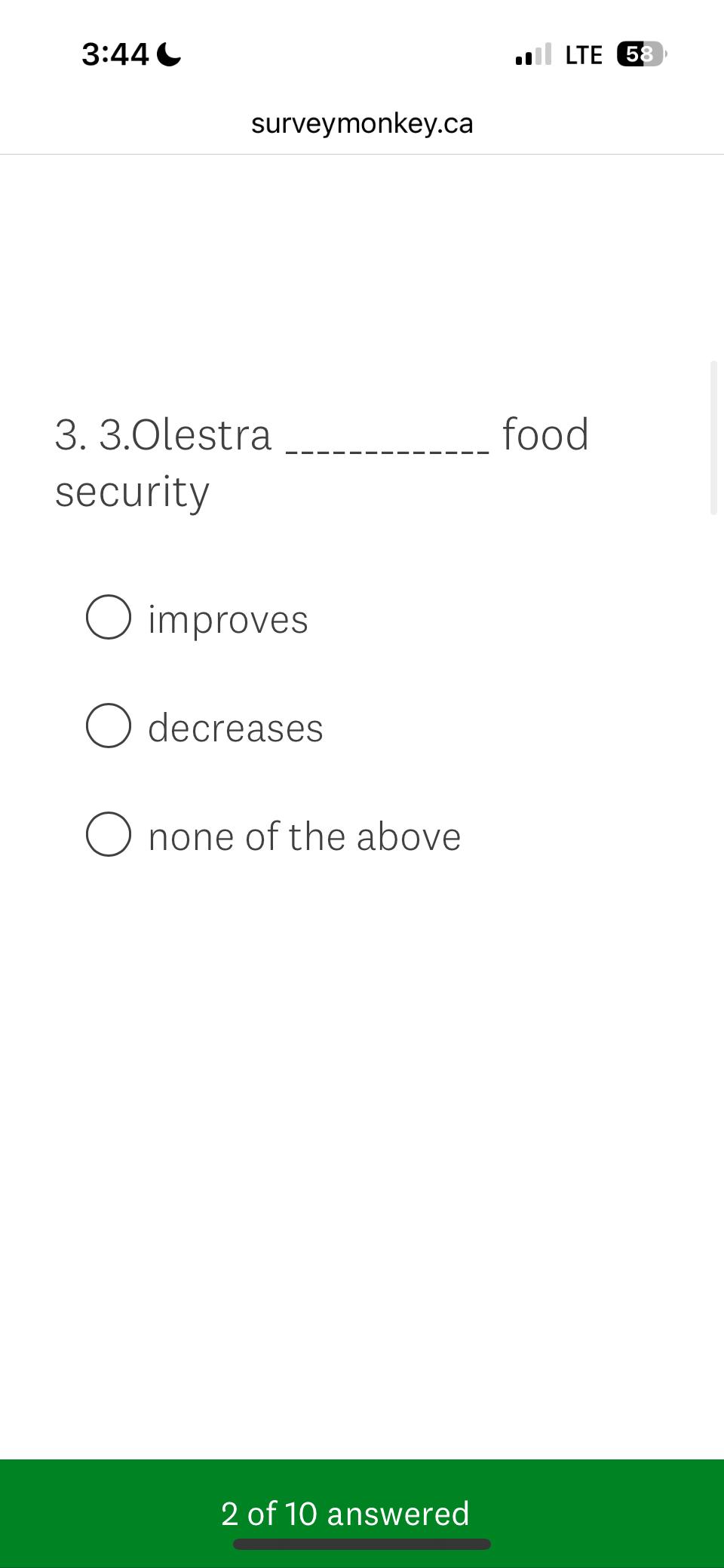The height and width of the screenshot is (1568, 724).
Task: Tap the bottom home indicator bar
Action: coord(362,1543)
